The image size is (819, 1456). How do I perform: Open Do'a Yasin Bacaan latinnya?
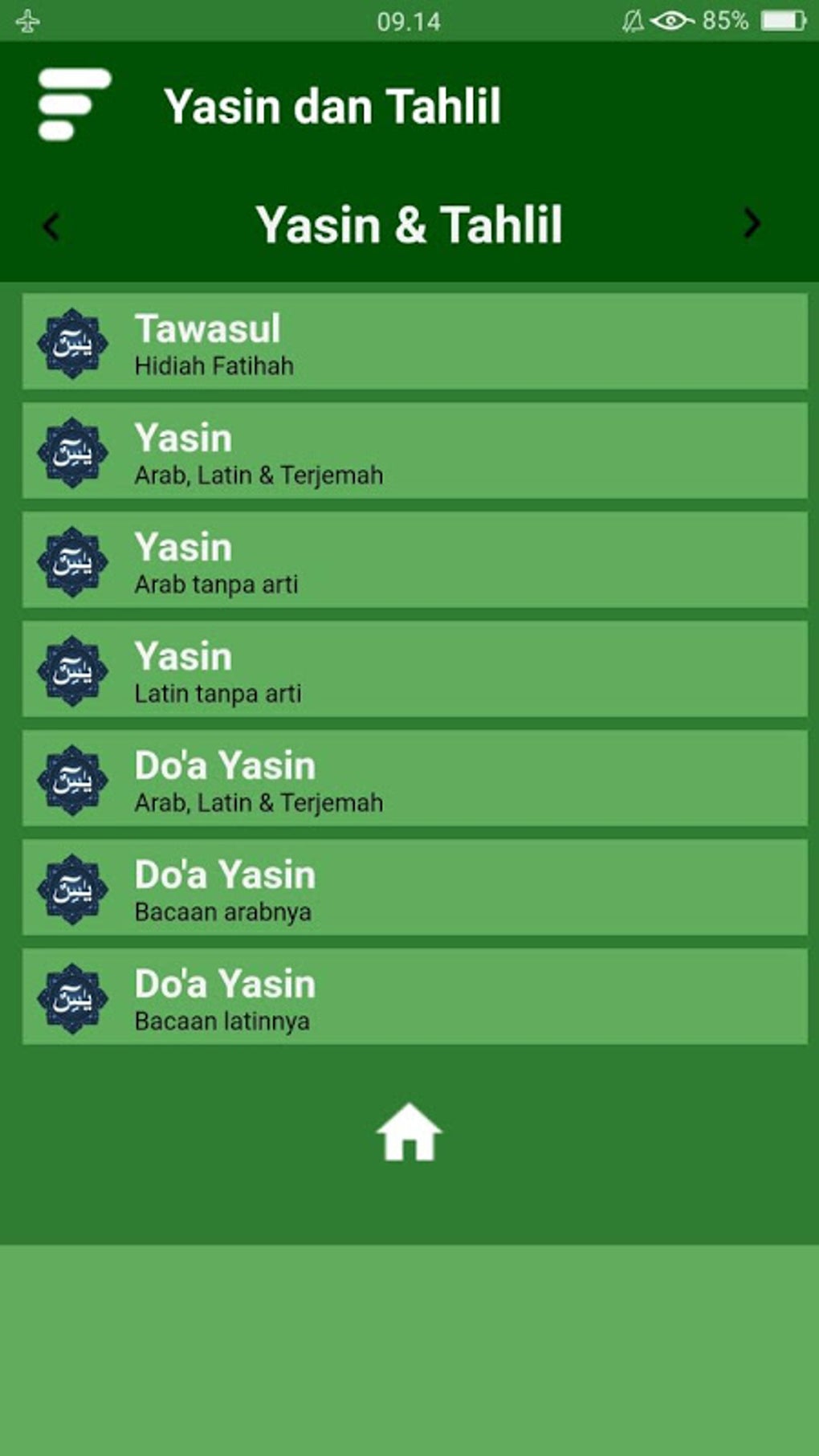(x=414, y=997)
